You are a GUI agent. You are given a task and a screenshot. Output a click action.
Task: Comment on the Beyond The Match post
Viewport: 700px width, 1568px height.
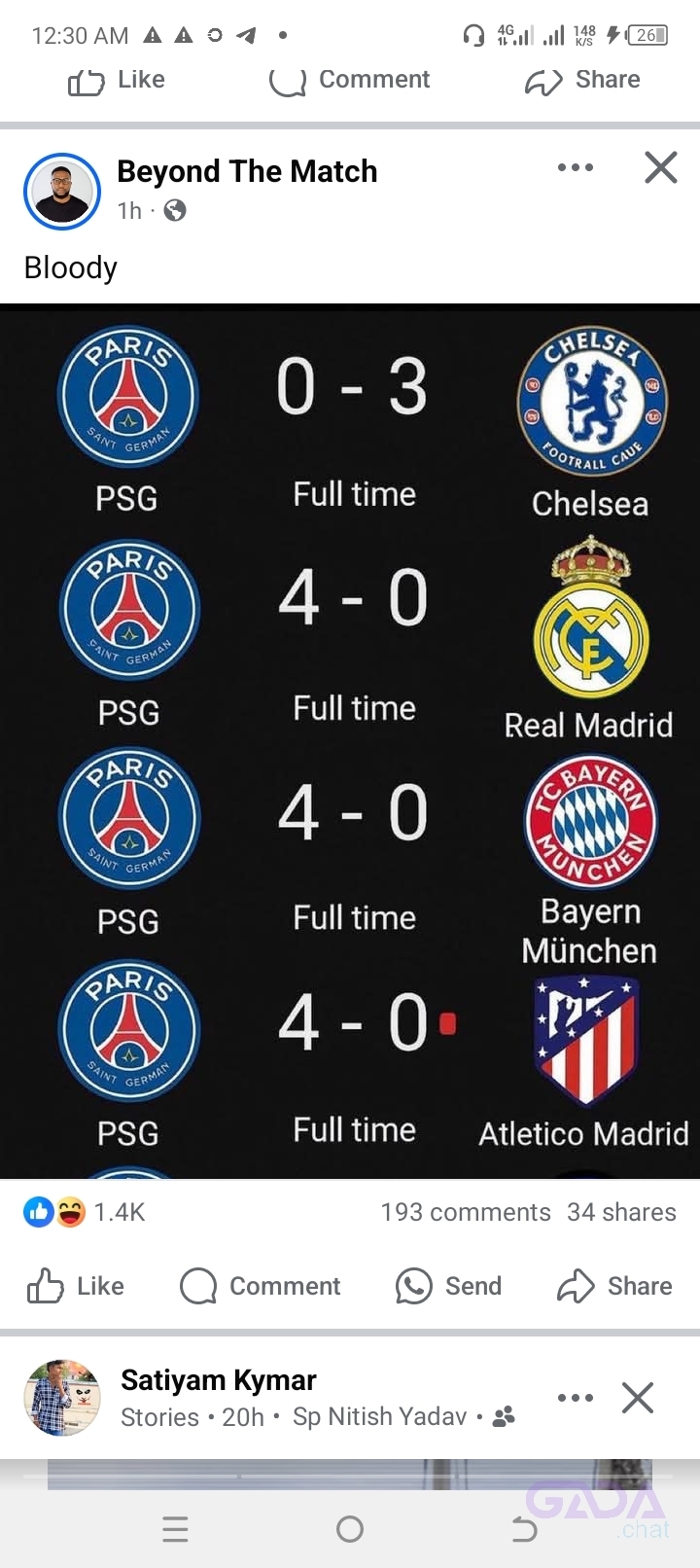coord(261,1286)
